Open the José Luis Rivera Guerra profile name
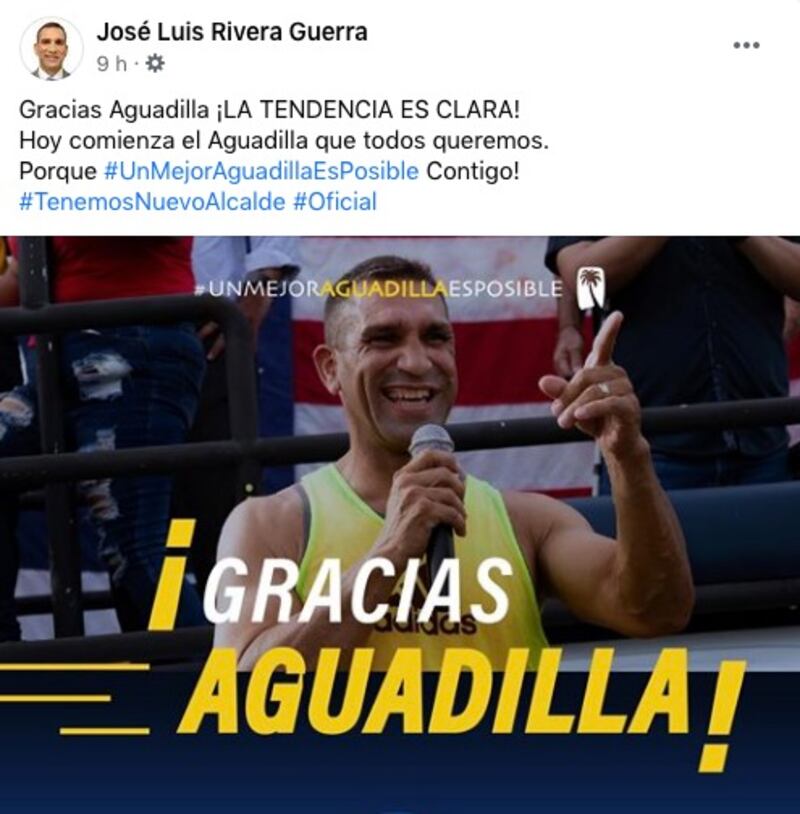 click(232, 32)
